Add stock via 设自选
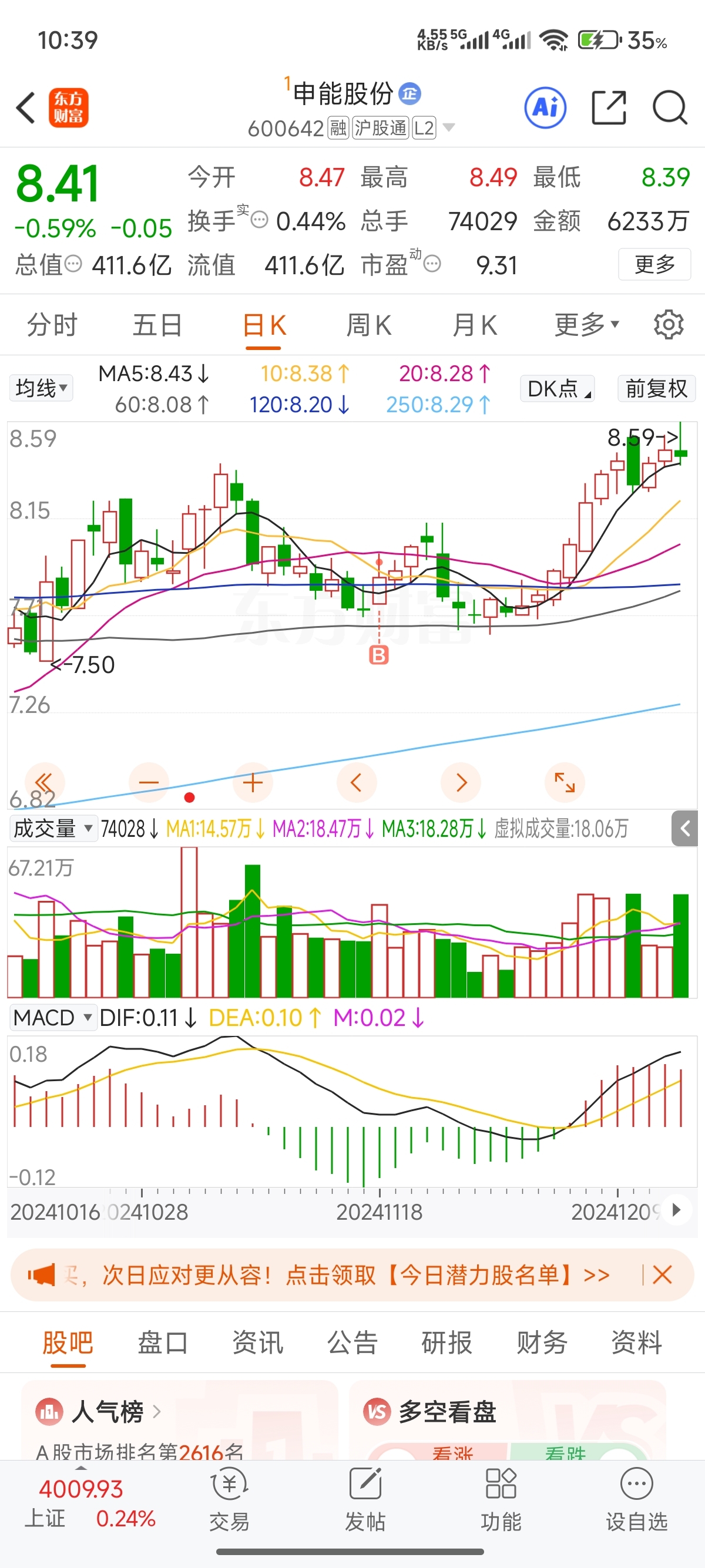705x1568 pixels. (x=636, y=1500)
